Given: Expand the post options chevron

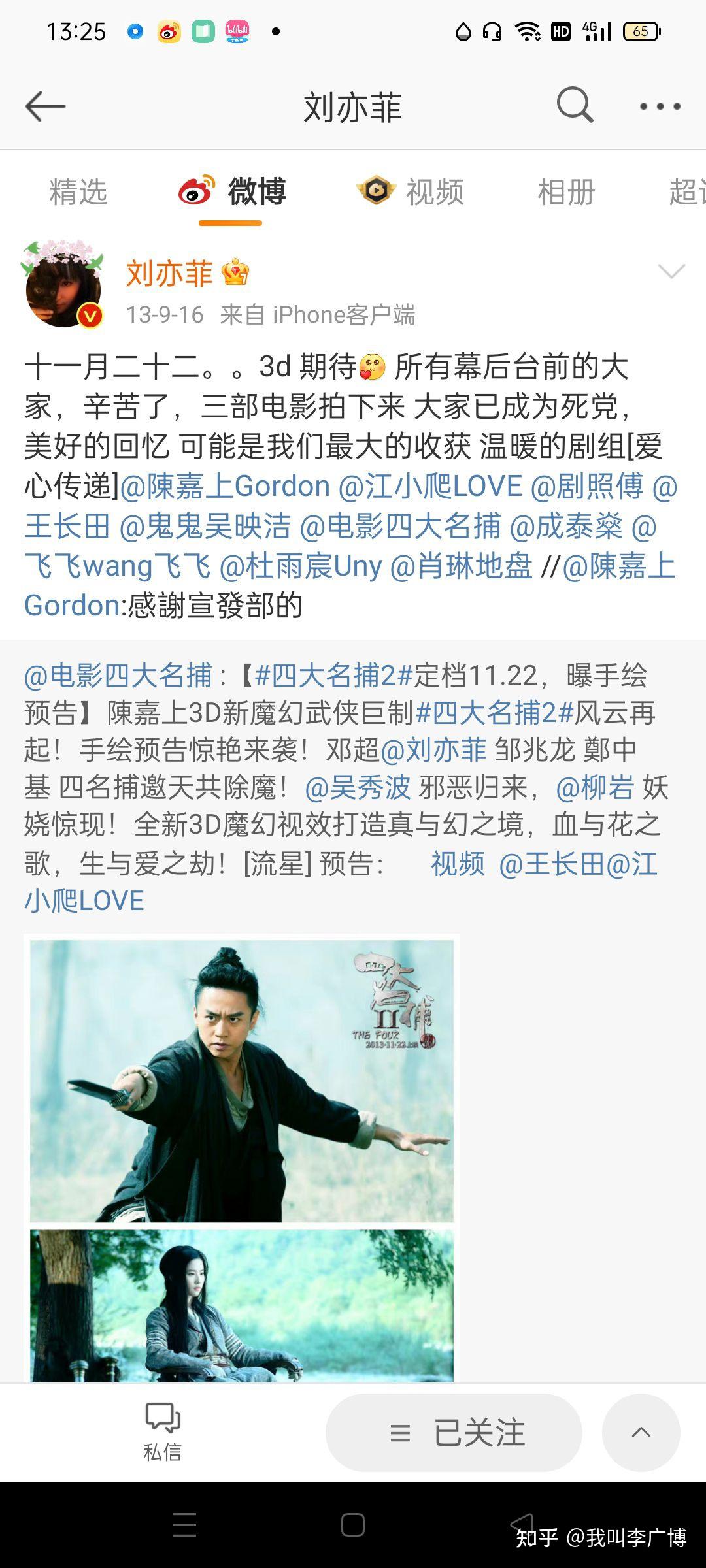Looking at the screenshot, I should click(671, 270).
